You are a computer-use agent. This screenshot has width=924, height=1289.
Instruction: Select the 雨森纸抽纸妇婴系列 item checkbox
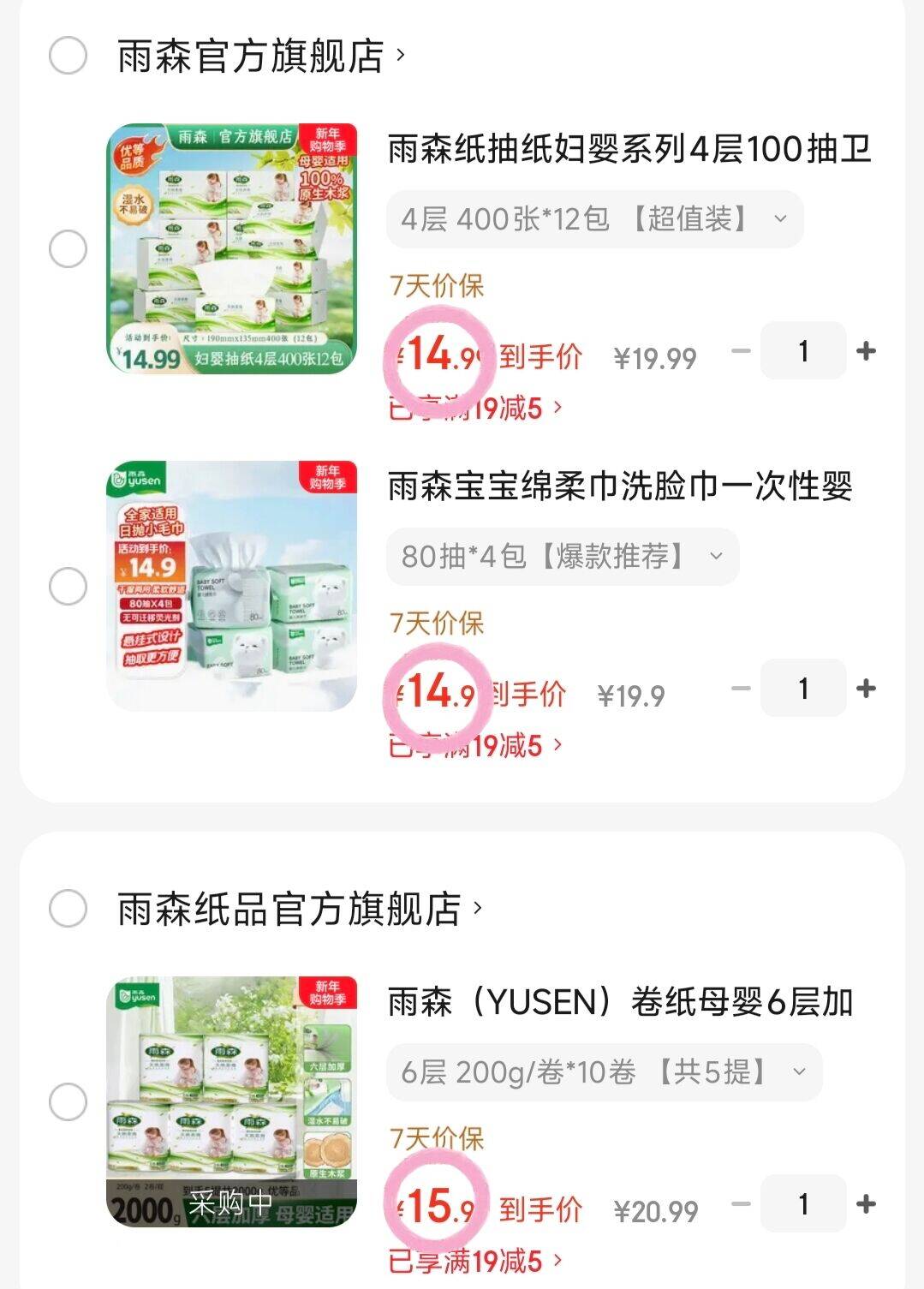(68, 249)
